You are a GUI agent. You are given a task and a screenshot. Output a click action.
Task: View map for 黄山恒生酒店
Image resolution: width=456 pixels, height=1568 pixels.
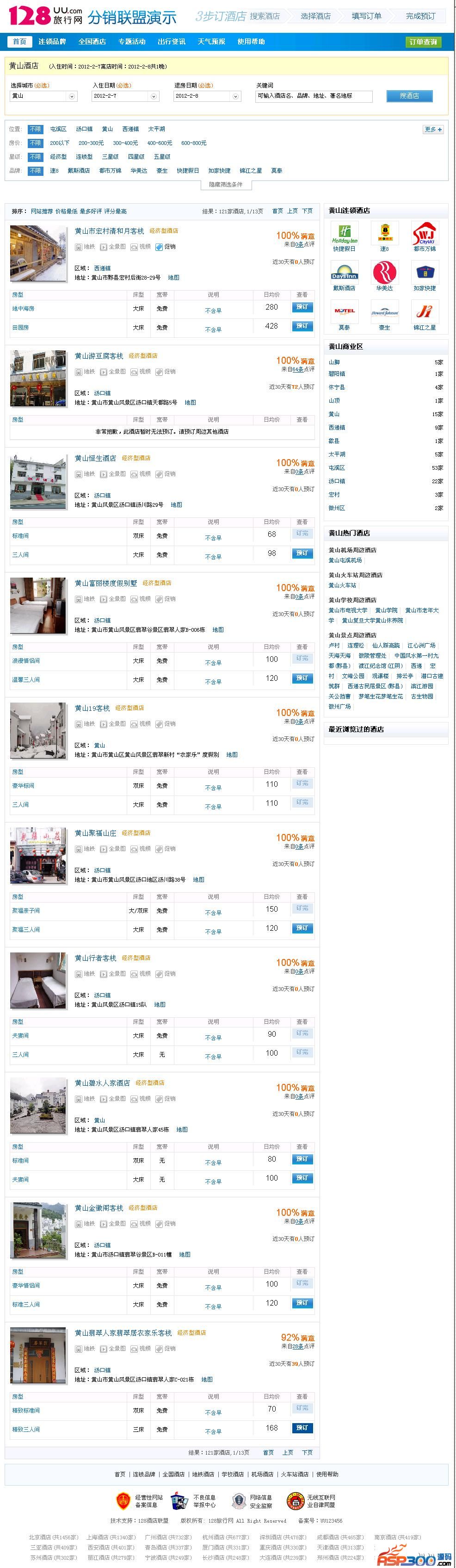pyautogui.click(x=176, y=504)
